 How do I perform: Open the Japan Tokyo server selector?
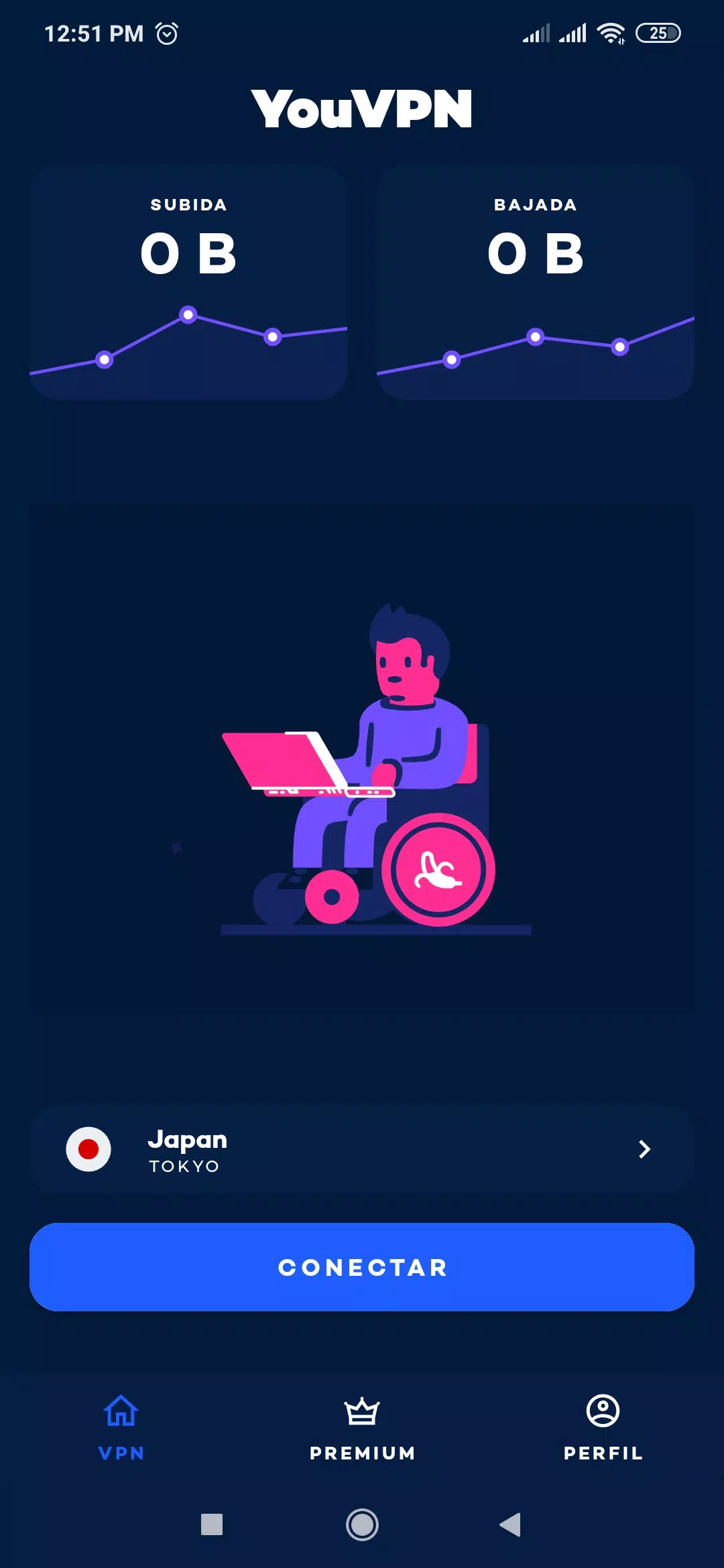coord(362,1149)
